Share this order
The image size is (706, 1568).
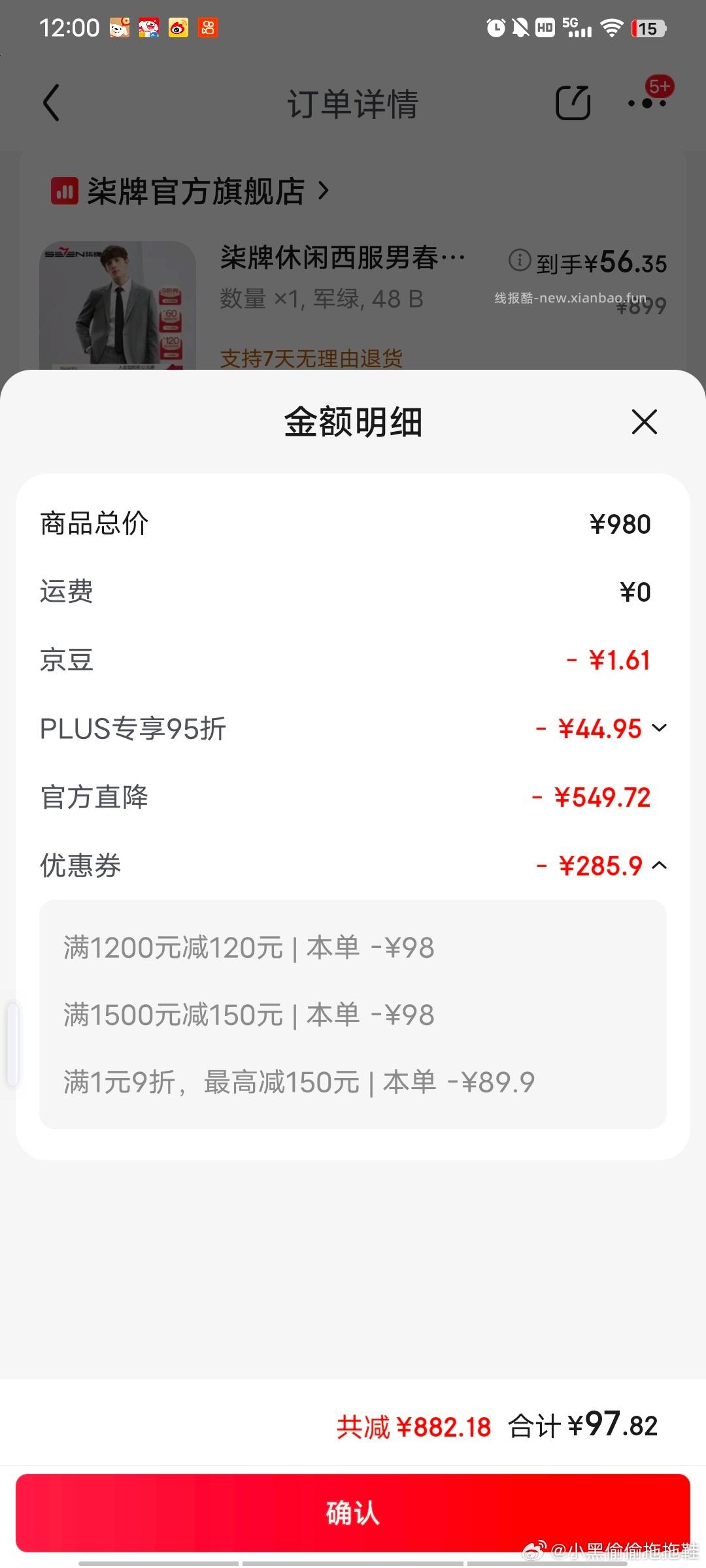[573, 103]
